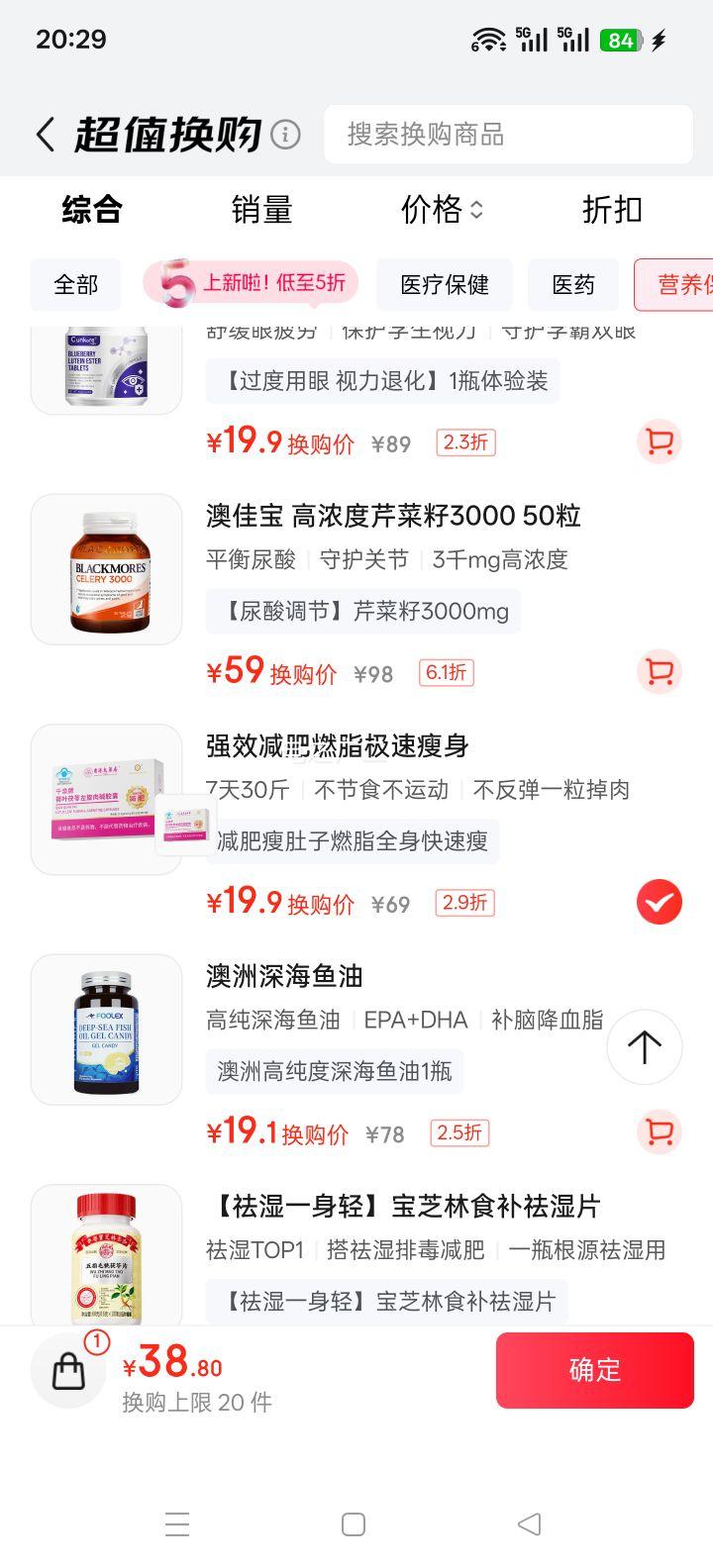This screenshot has height=1568, width=713.
Task: Open the shopping bag with 1 item
Action: (69, 1370)
